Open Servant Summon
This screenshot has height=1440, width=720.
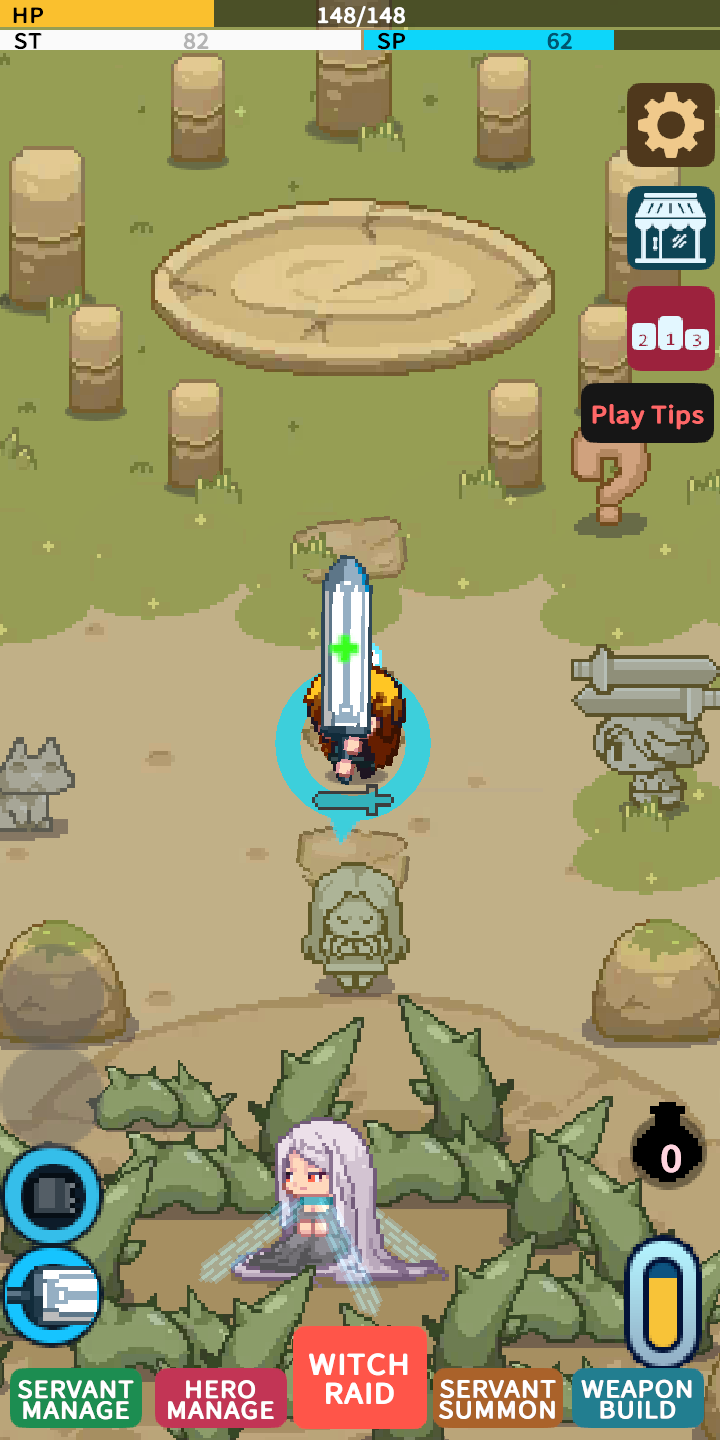(497, 1398)
